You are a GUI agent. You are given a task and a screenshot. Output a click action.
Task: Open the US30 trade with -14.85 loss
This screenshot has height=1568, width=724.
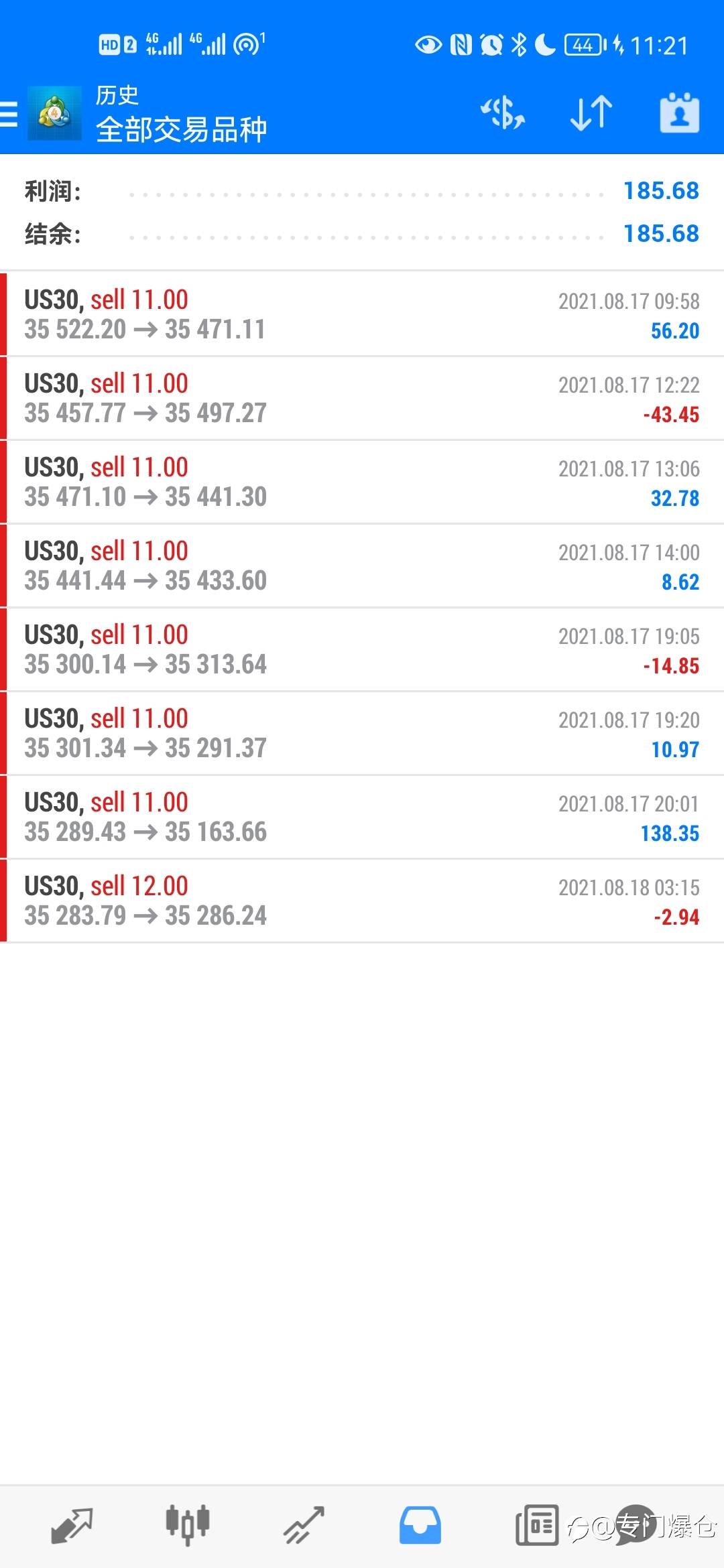pos(362,649)
